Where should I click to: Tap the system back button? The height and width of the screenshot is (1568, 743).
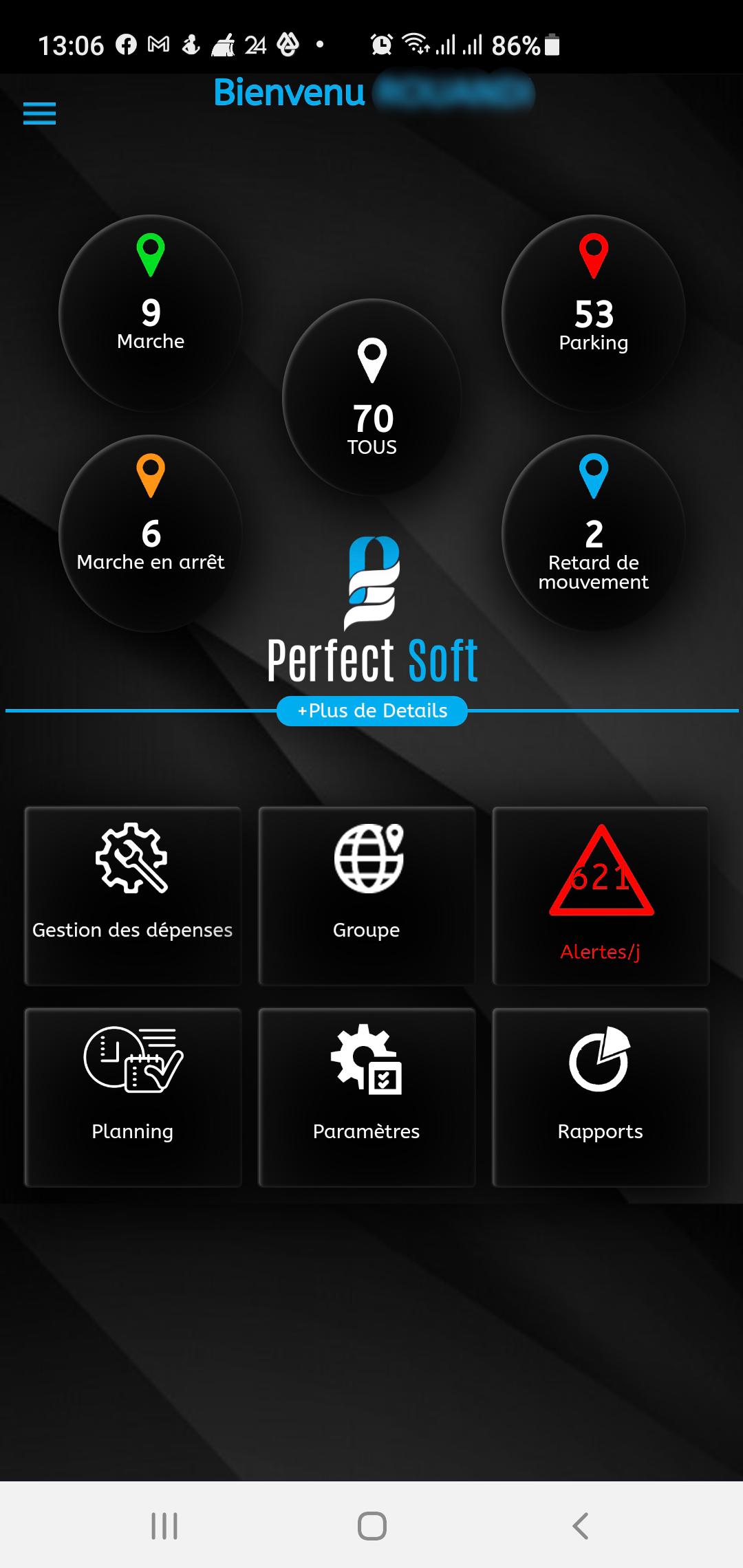coord(580,1525)
